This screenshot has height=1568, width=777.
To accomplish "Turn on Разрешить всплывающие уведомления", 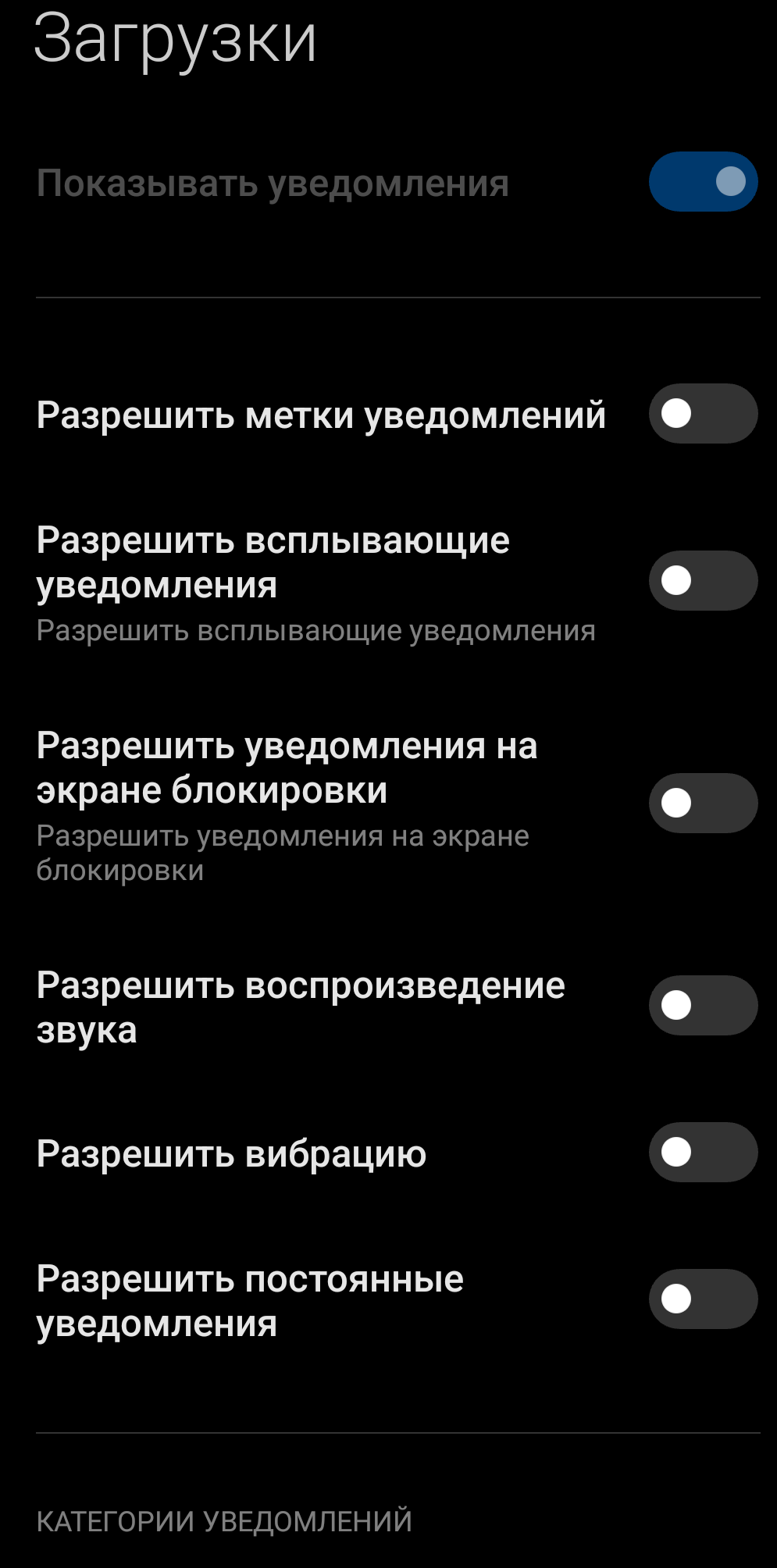I will (x=703, y=581).
